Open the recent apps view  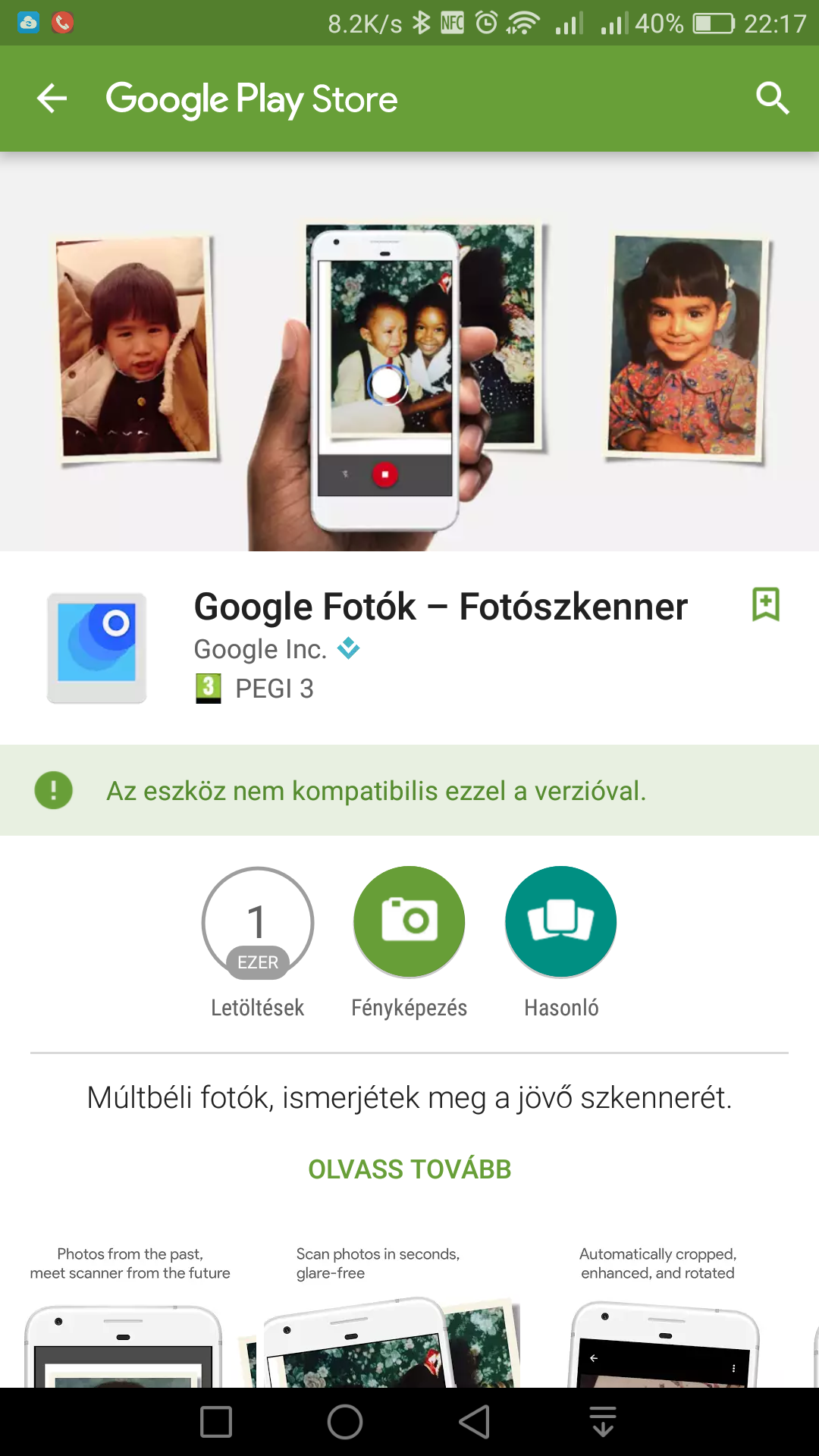[216, 1422]
